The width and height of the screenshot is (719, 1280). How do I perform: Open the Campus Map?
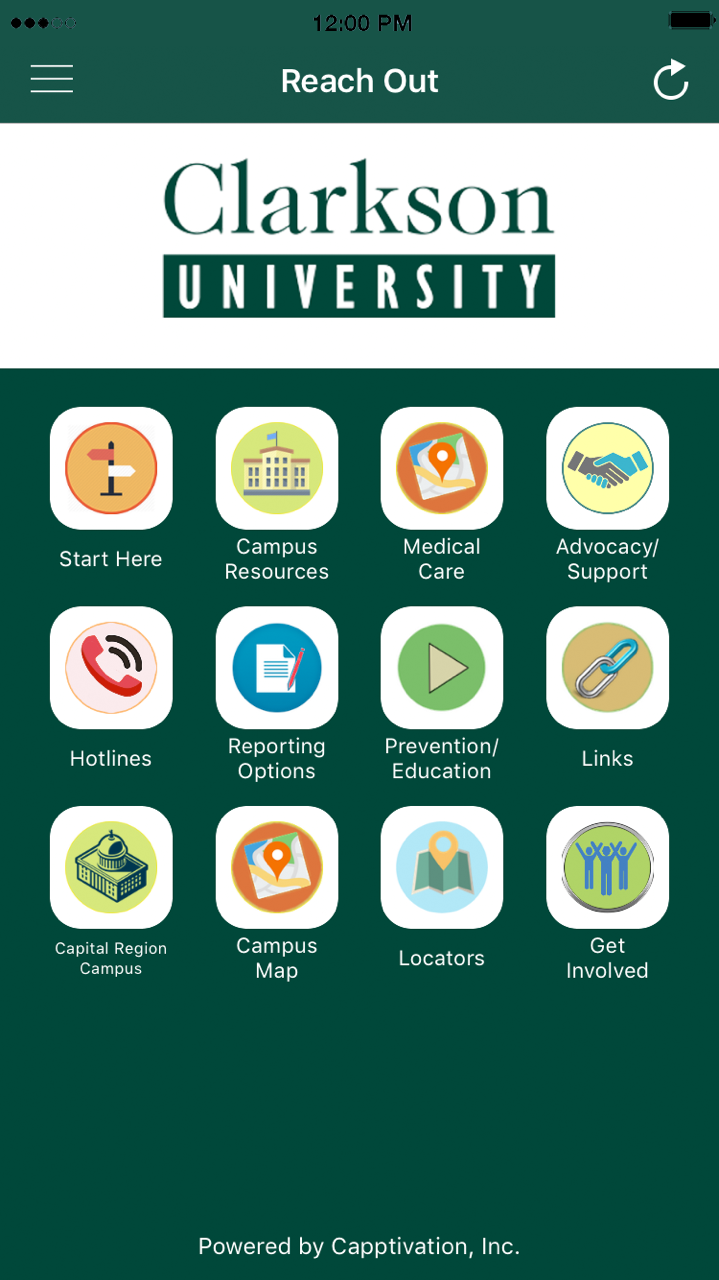277,867
